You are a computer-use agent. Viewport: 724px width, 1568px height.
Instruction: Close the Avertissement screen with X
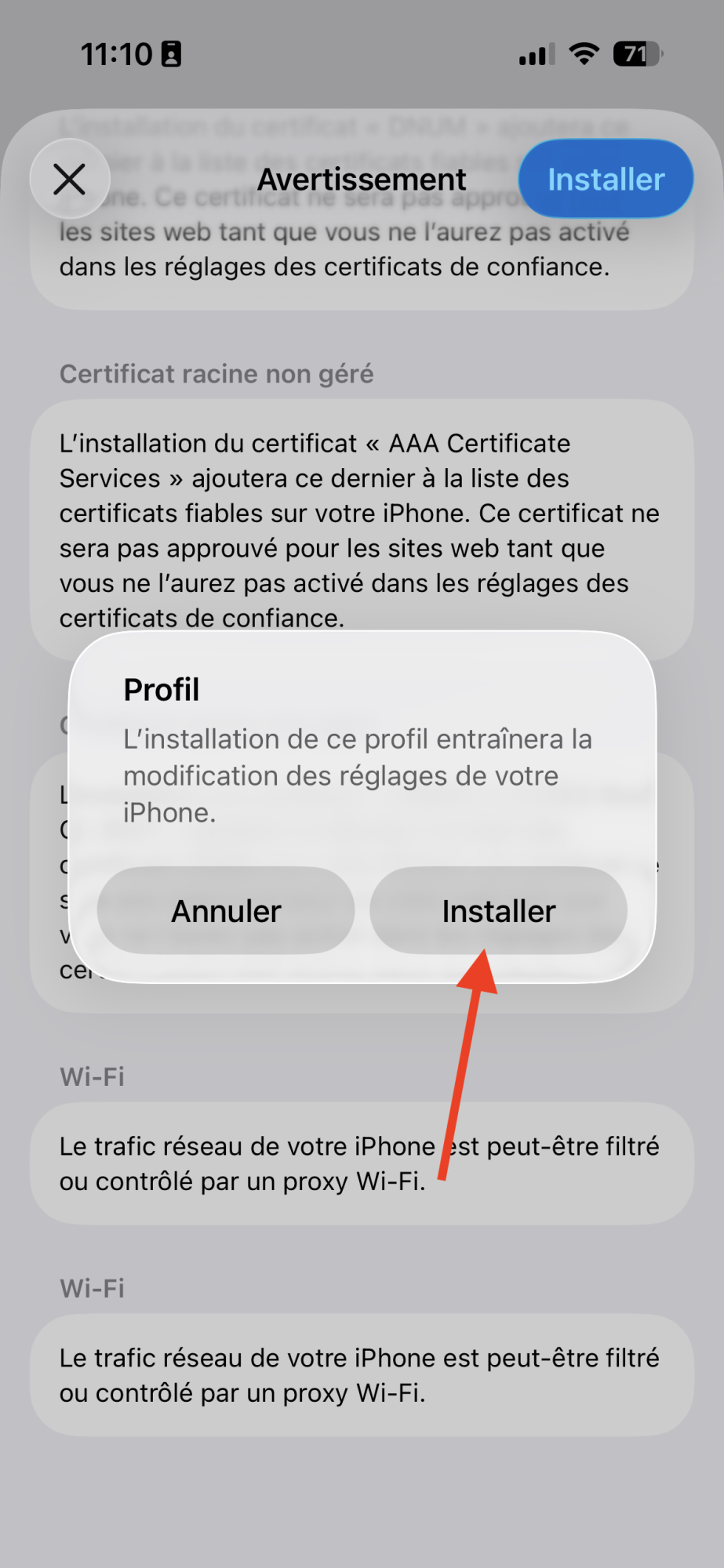tap(70, 179)
